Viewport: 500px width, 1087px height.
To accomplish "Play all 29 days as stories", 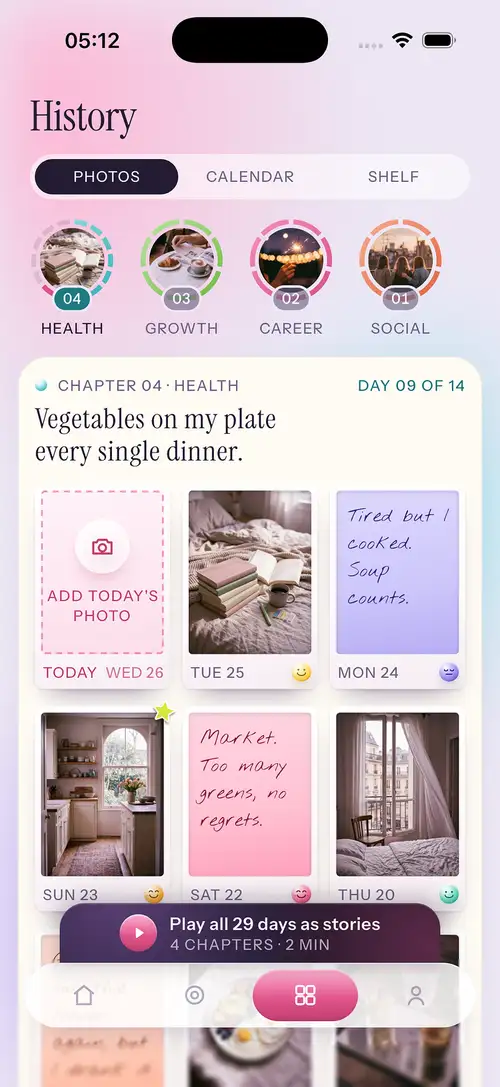I will click(x=250, y=933).
